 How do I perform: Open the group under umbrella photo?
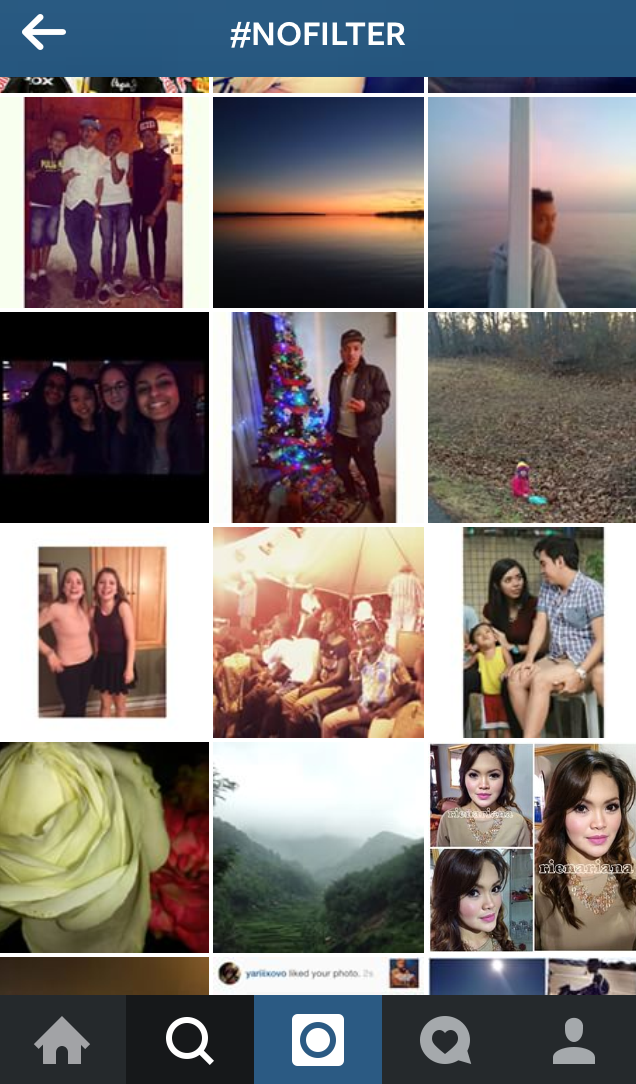318,631
